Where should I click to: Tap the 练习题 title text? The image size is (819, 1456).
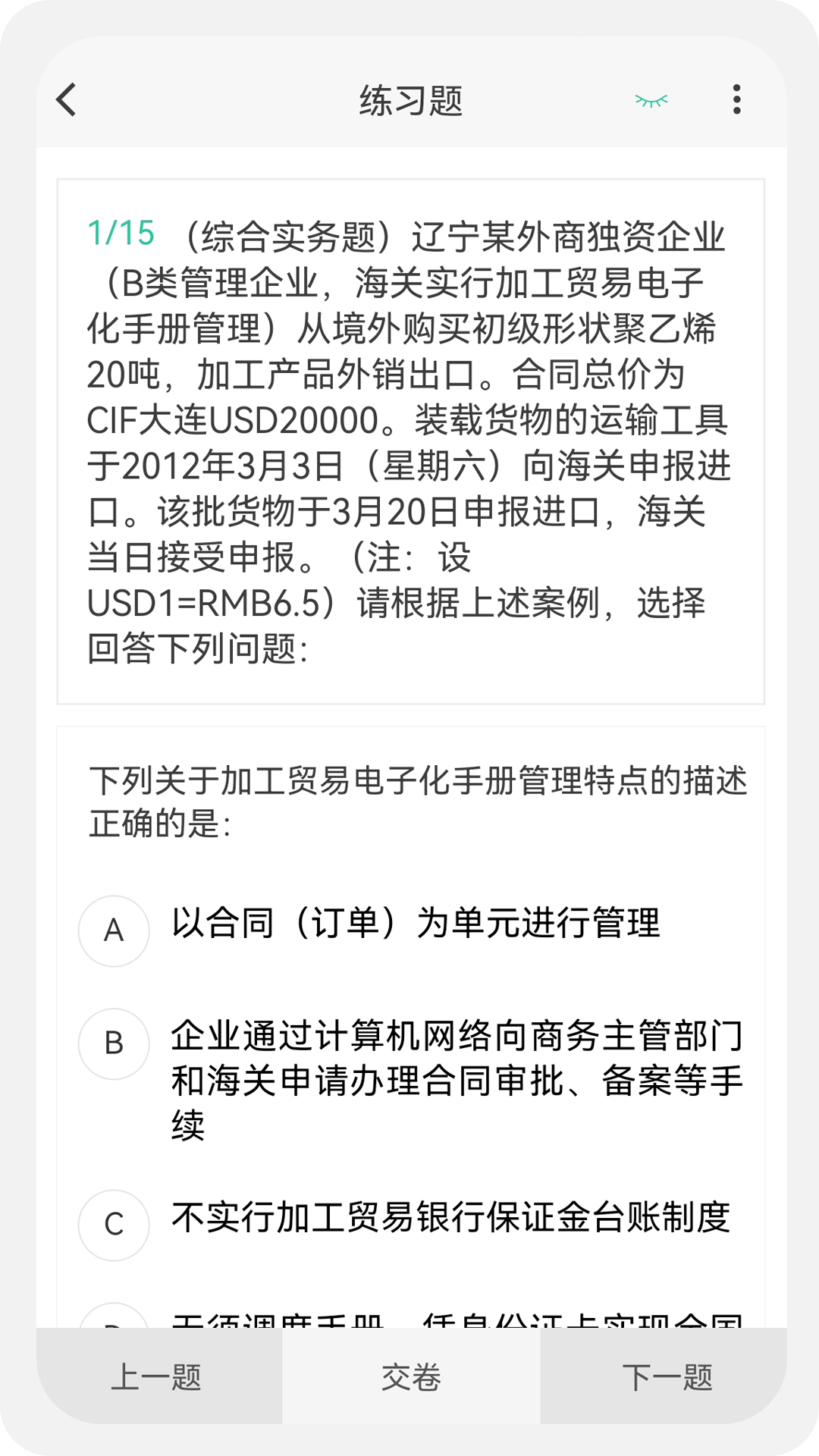pyautogui.click(x=409, y=100)
